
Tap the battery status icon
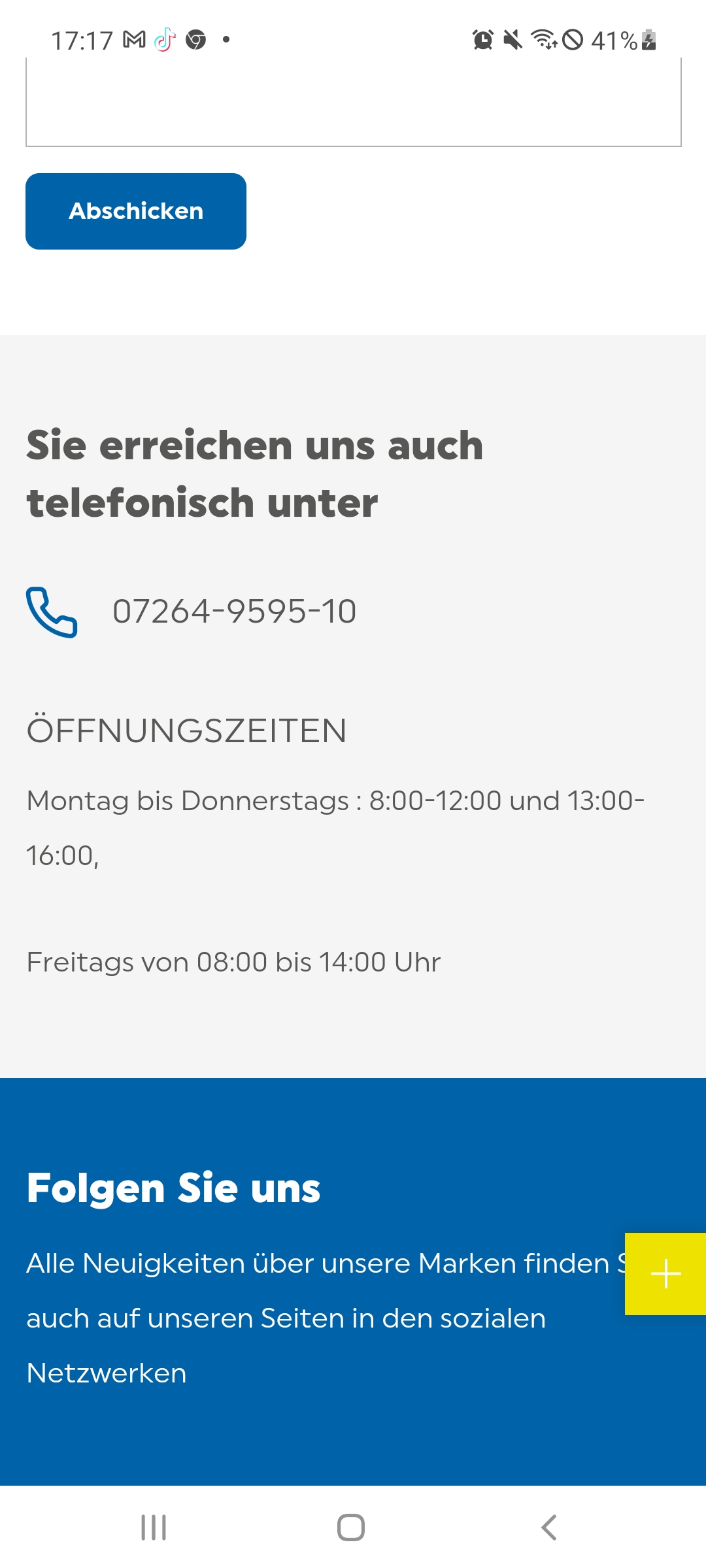pos(647,41)
